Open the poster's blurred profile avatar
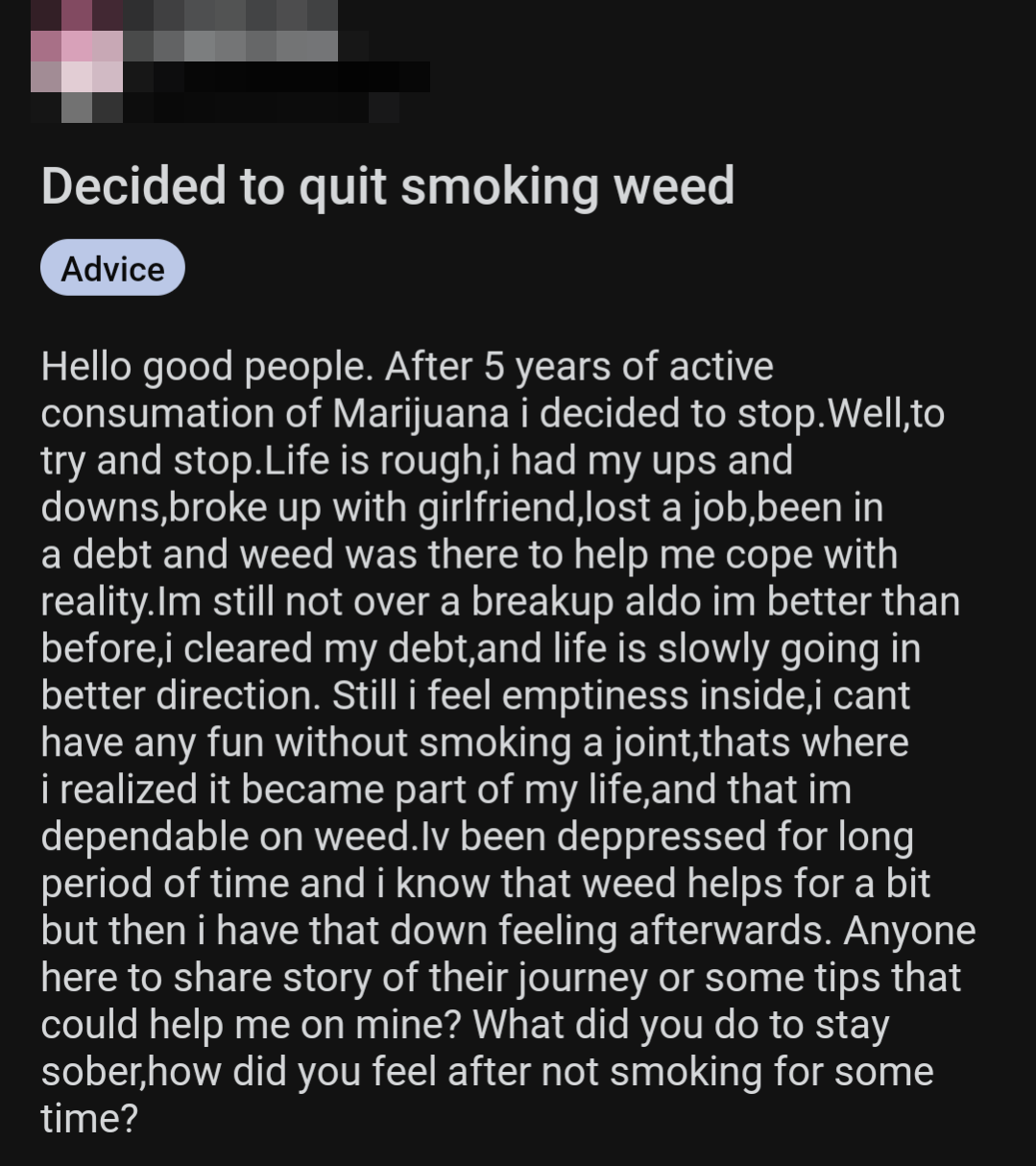 pos(77,61)
